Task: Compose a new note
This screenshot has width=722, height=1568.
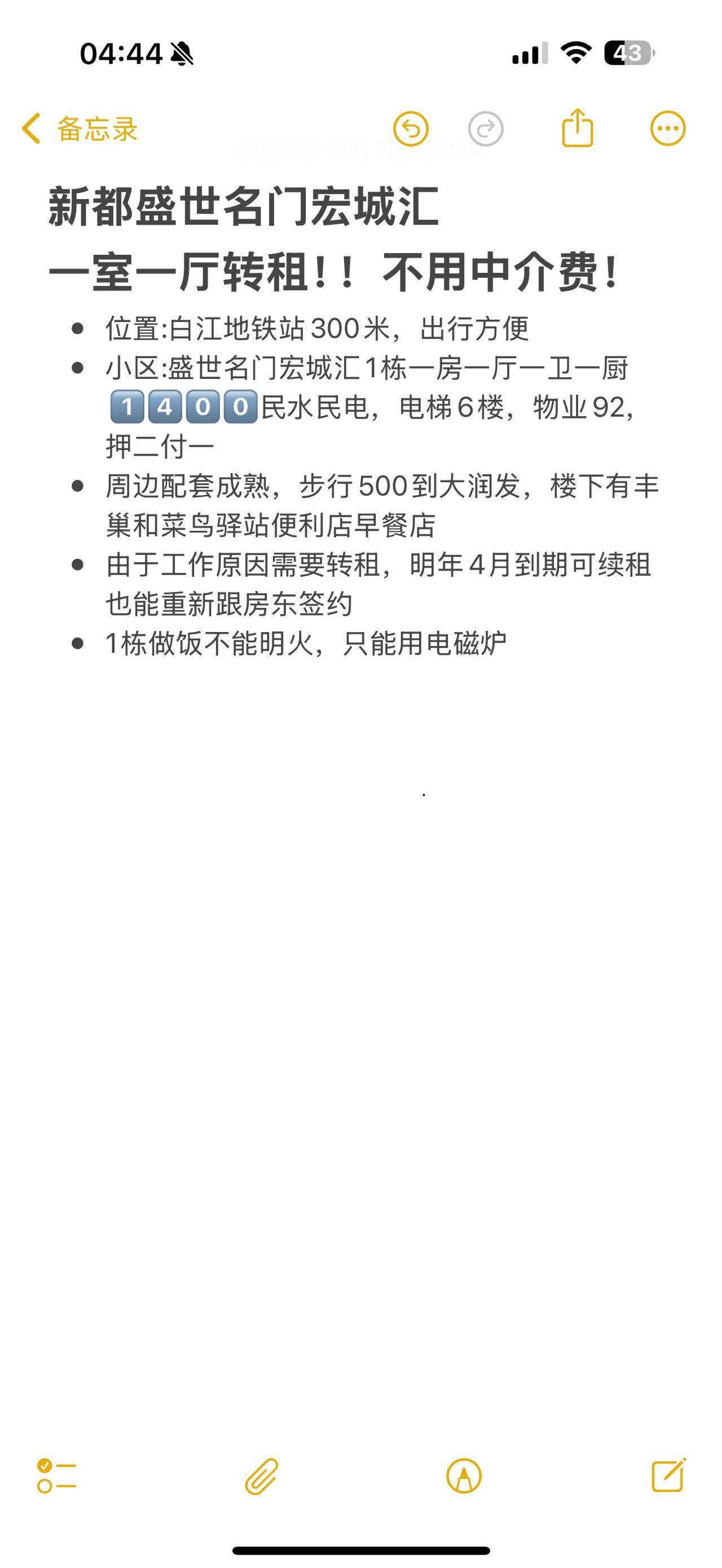Action: 668,1476
